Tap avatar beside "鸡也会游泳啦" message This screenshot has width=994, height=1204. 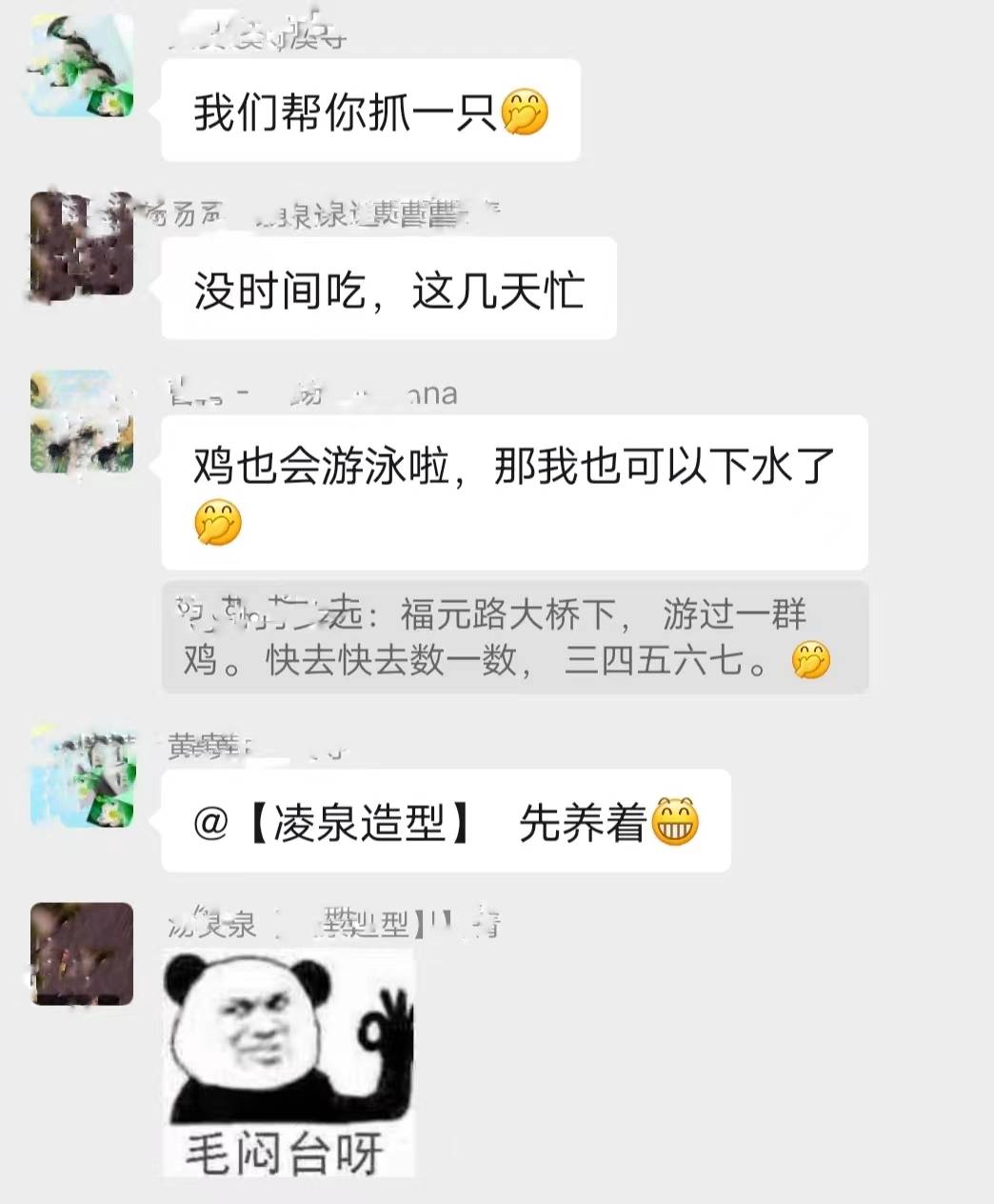point(82,422)
